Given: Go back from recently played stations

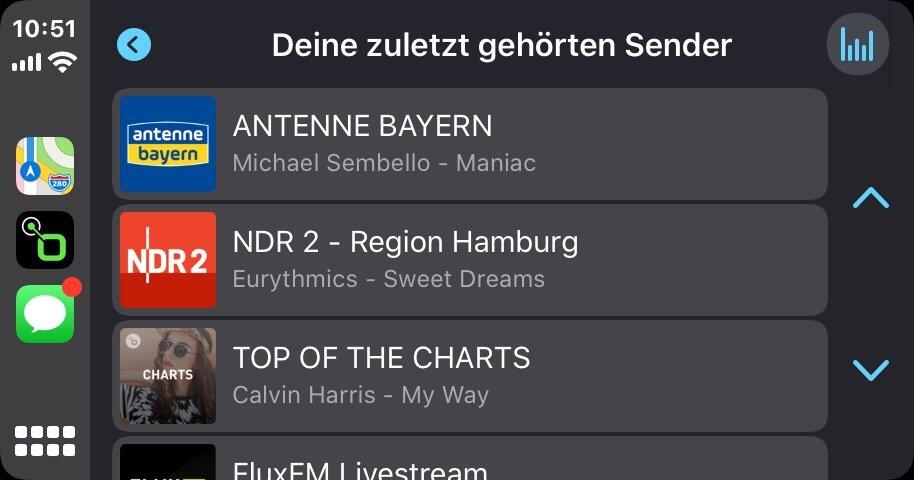Looking at the screenshot, I should (x=134, y=44).
